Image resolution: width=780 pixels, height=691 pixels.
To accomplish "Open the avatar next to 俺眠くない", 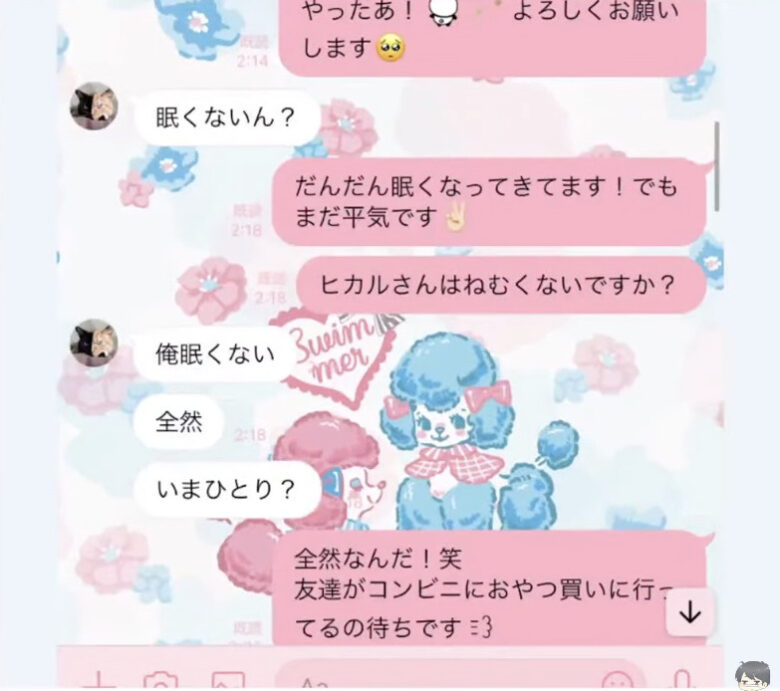I will point(94,343).
